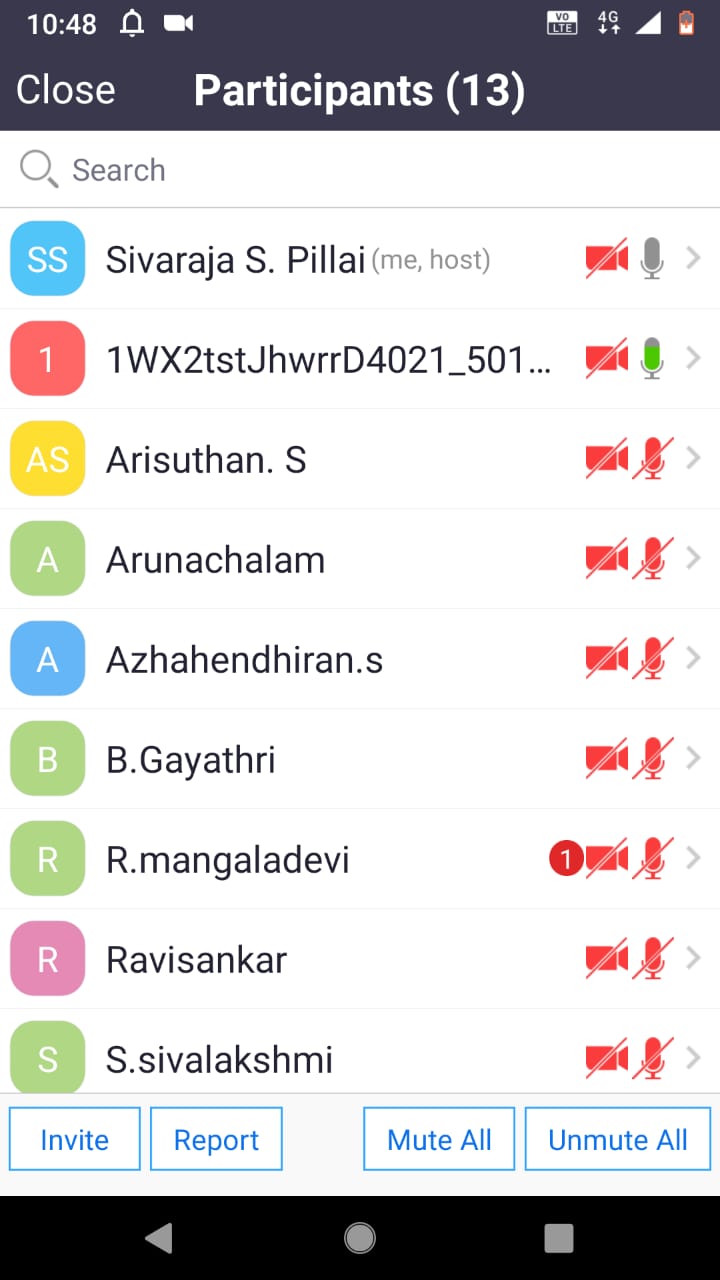Select Azhahendhiran.s from participants

point(360,659)
